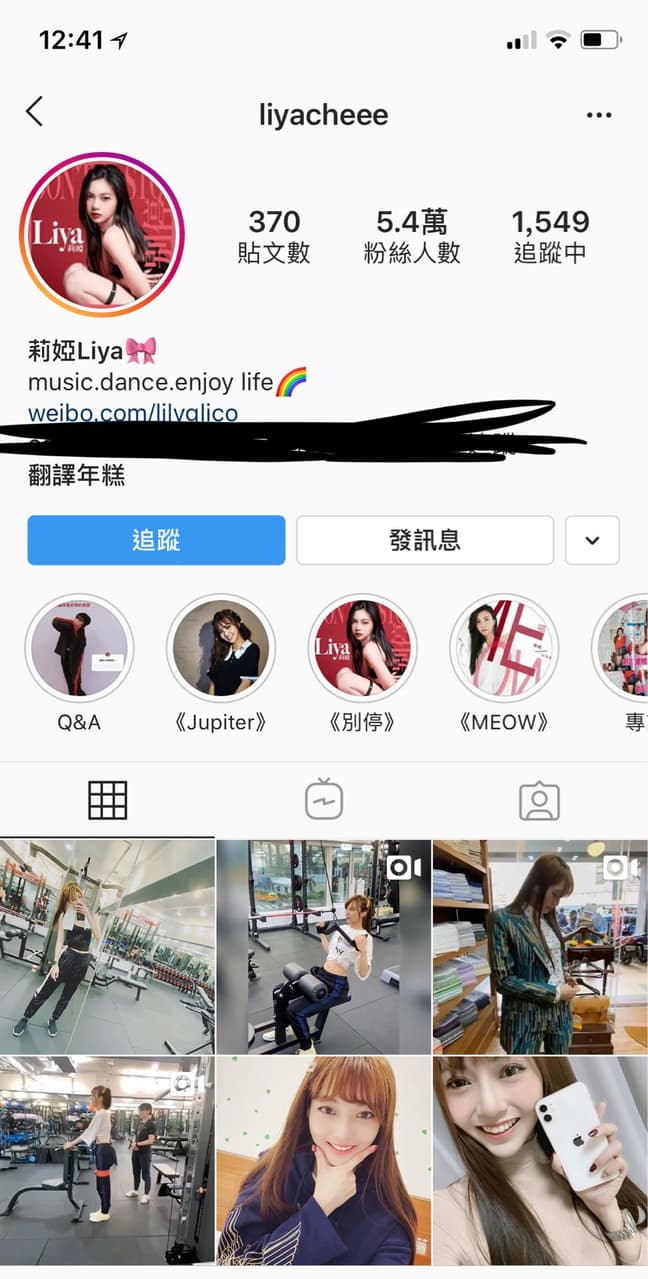Expand suggested accounts dropdown arrow

pos(592,540)
